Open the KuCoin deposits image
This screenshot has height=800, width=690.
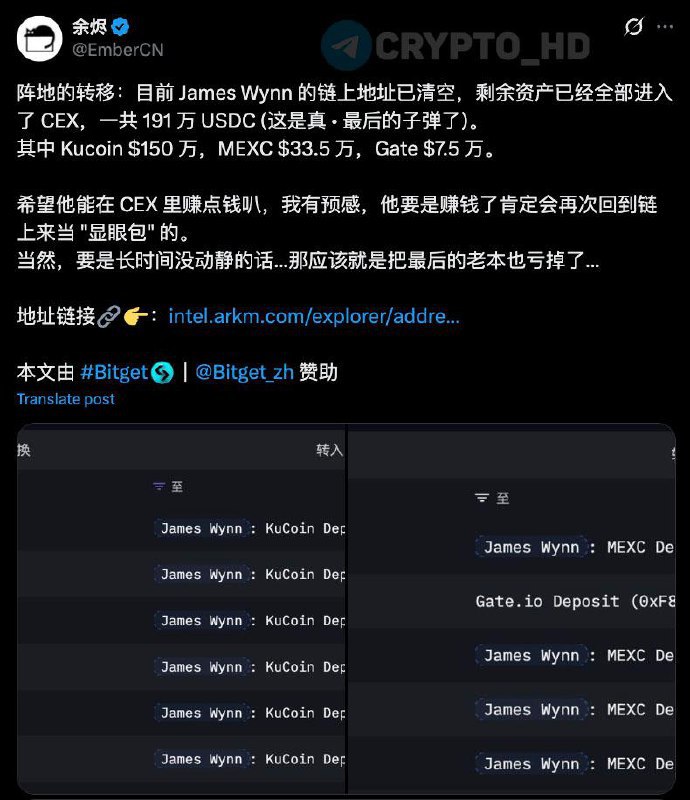pos(181,610)
